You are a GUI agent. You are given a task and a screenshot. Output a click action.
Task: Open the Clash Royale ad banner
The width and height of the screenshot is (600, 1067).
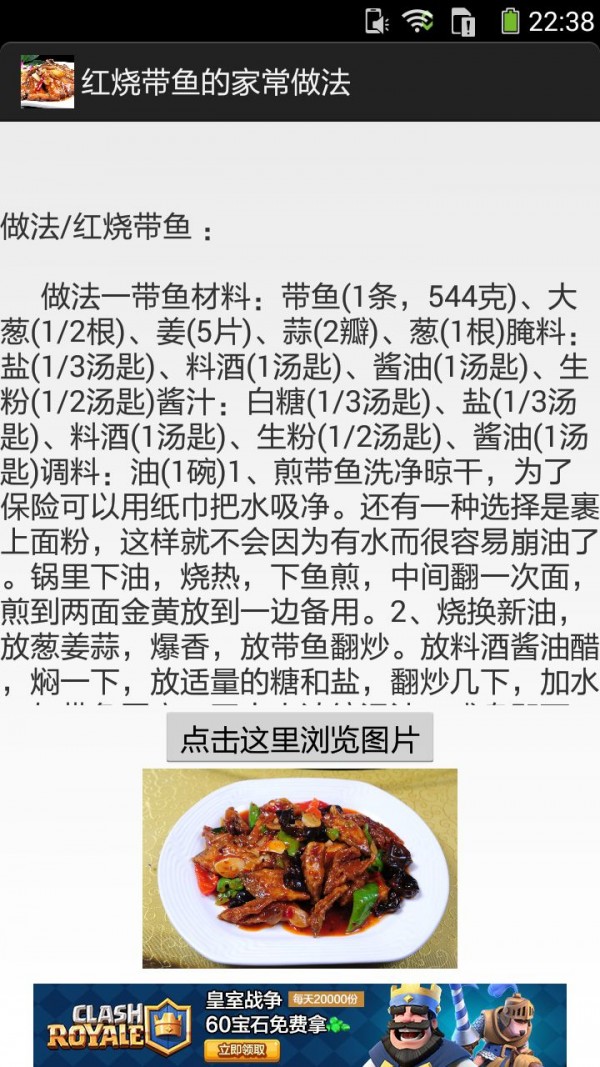299,1024
